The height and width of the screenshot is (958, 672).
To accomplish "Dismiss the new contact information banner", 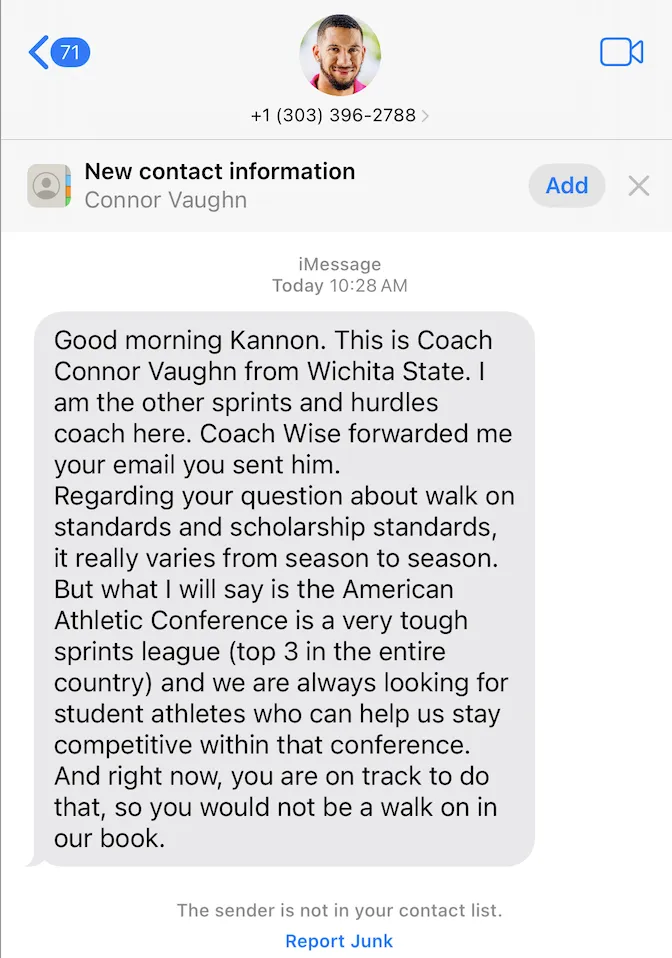I will click(x=638, y=185).
